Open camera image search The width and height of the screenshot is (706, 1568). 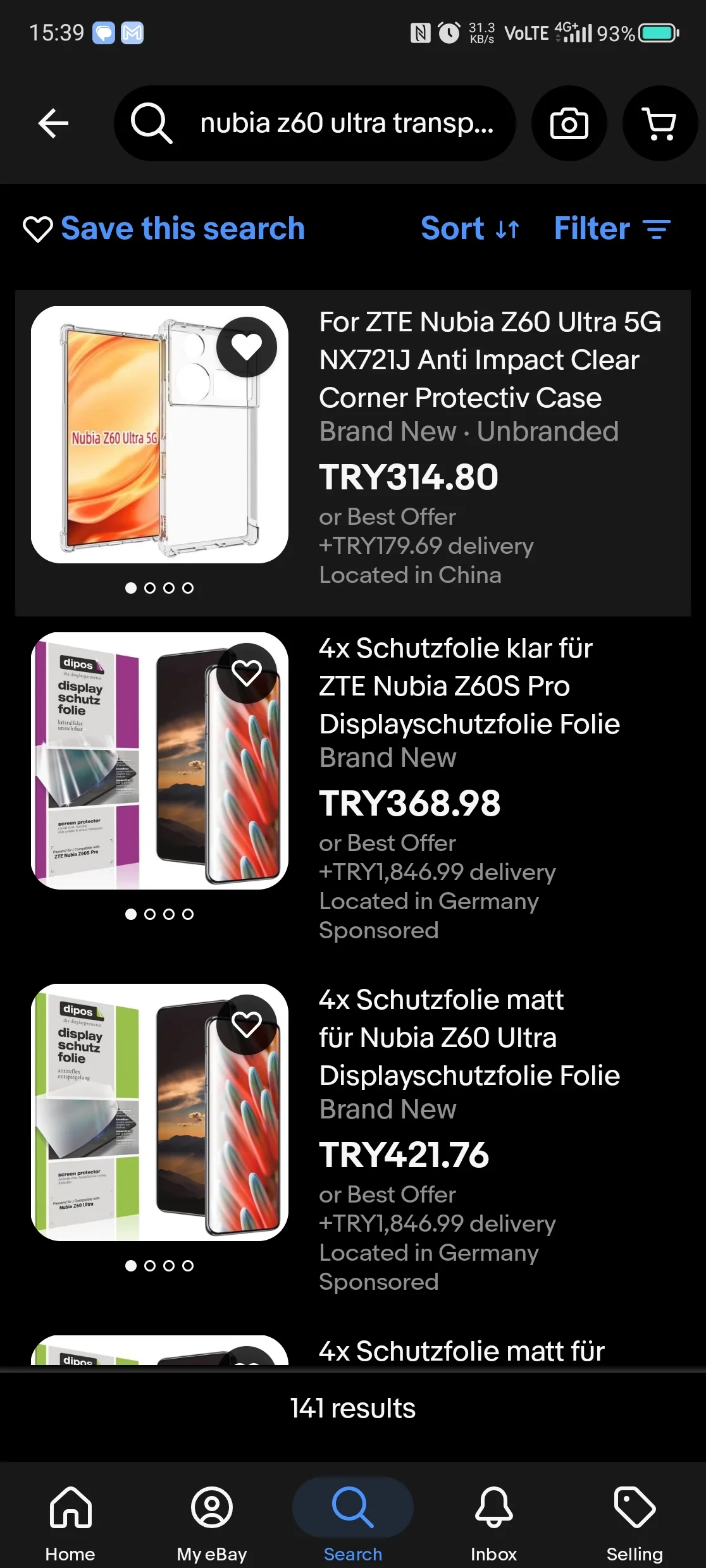pyautogui.click(x=569, y=123)
